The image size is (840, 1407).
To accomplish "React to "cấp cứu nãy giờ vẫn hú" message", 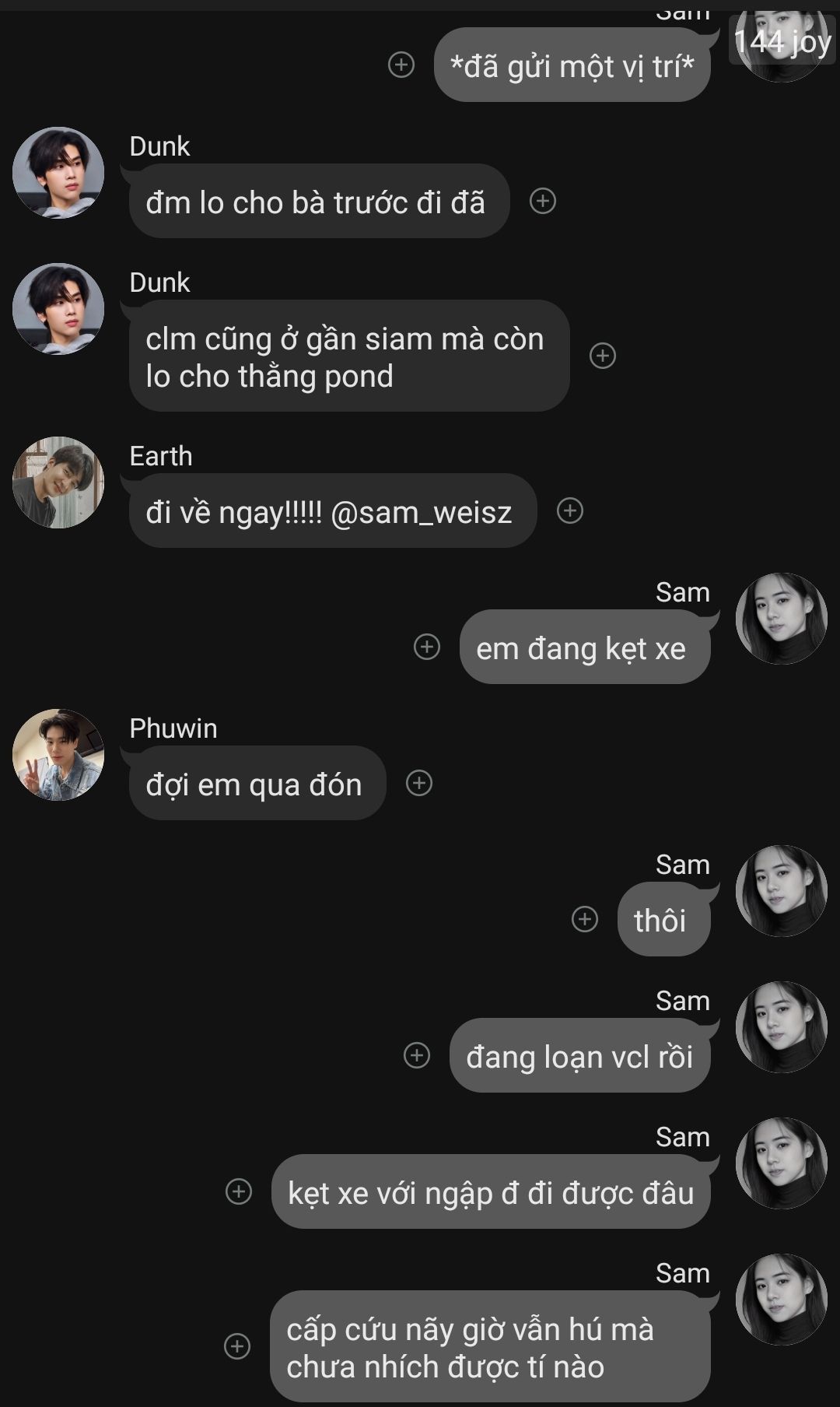I will pos(236,1346).
